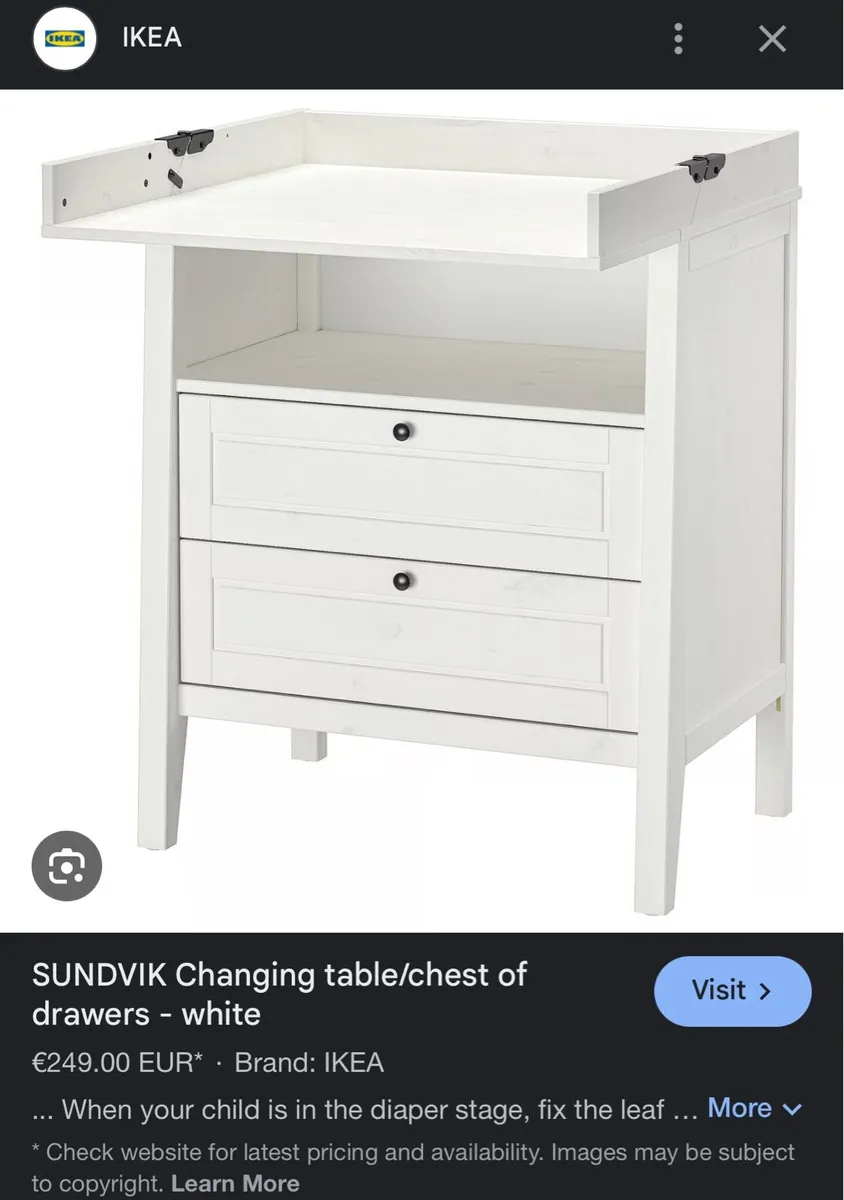
Task: Open the IKEA page via Visit button
Action: [x=732, y=991]
